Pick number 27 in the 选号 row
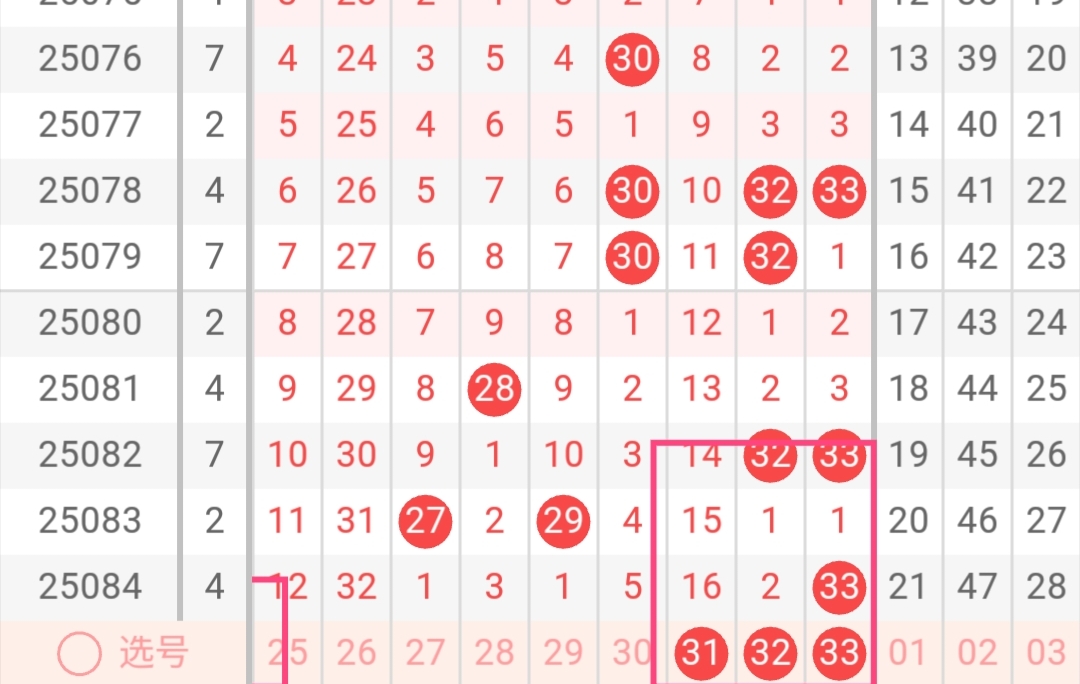 pyautogui.click(x=425, y=654)
